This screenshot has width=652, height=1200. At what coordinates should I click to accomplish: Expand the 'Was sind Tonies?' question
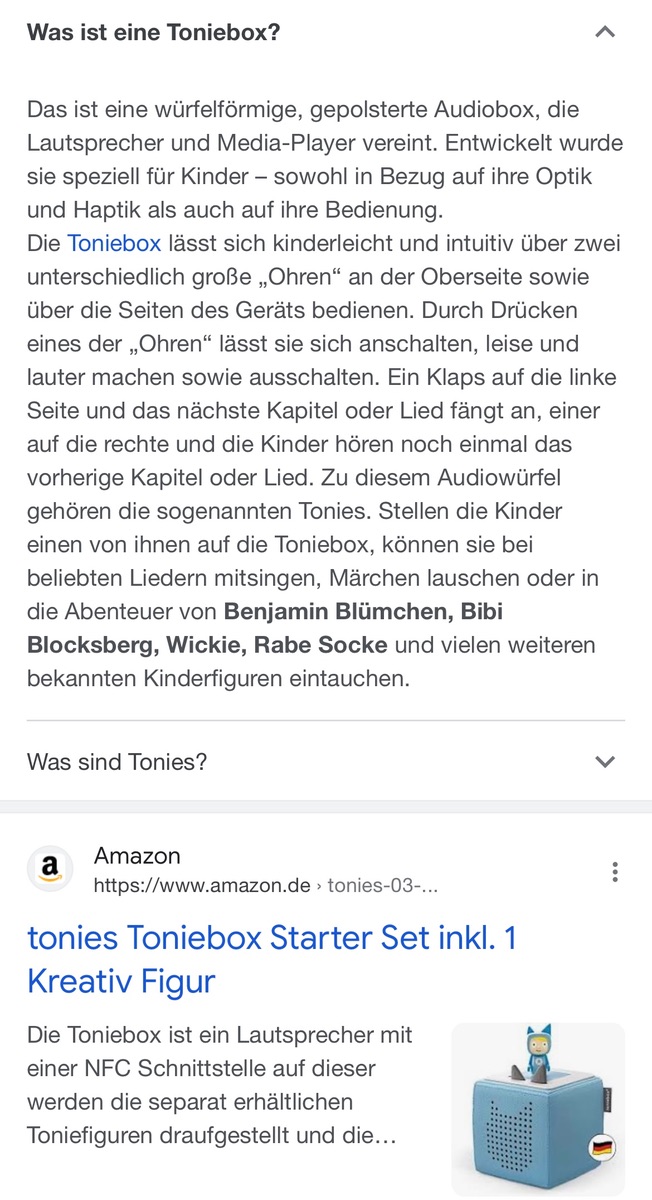tap(604, 762)
